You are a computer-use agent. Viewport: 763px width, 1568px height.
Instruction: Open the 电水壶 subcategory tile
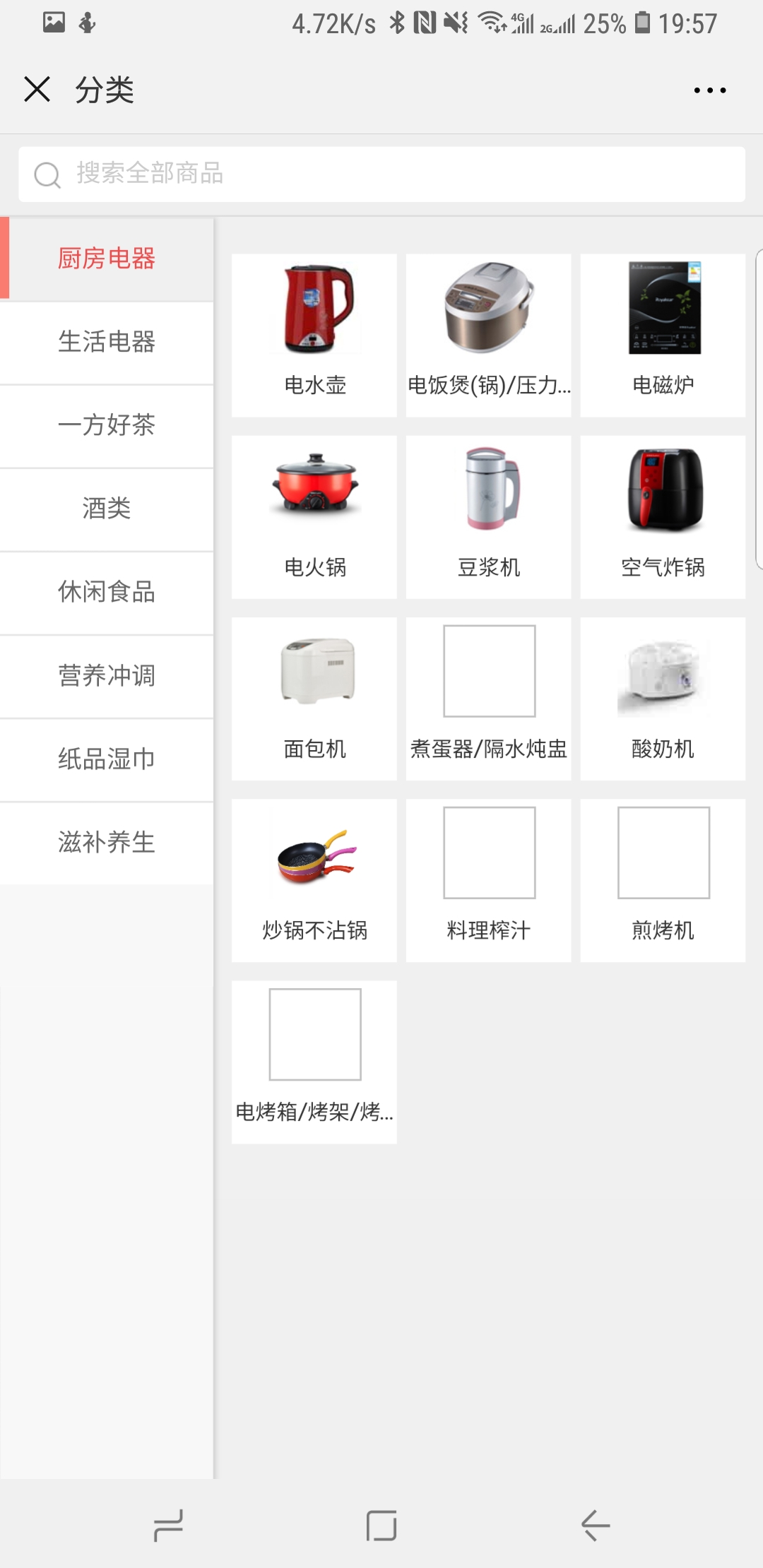click(314, 335)
